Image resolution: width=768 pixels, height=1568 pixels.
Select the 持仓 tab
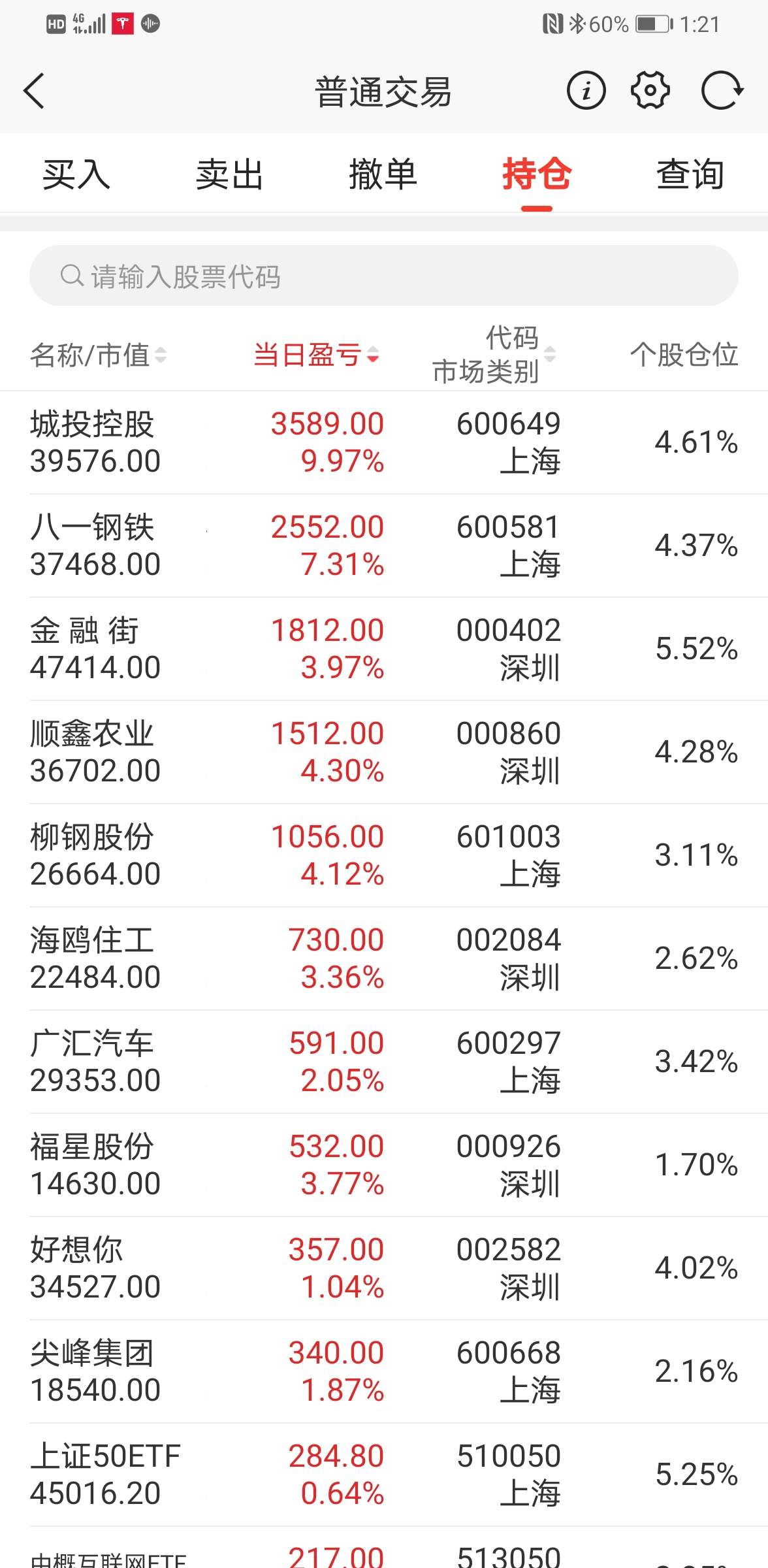(537, 174)
